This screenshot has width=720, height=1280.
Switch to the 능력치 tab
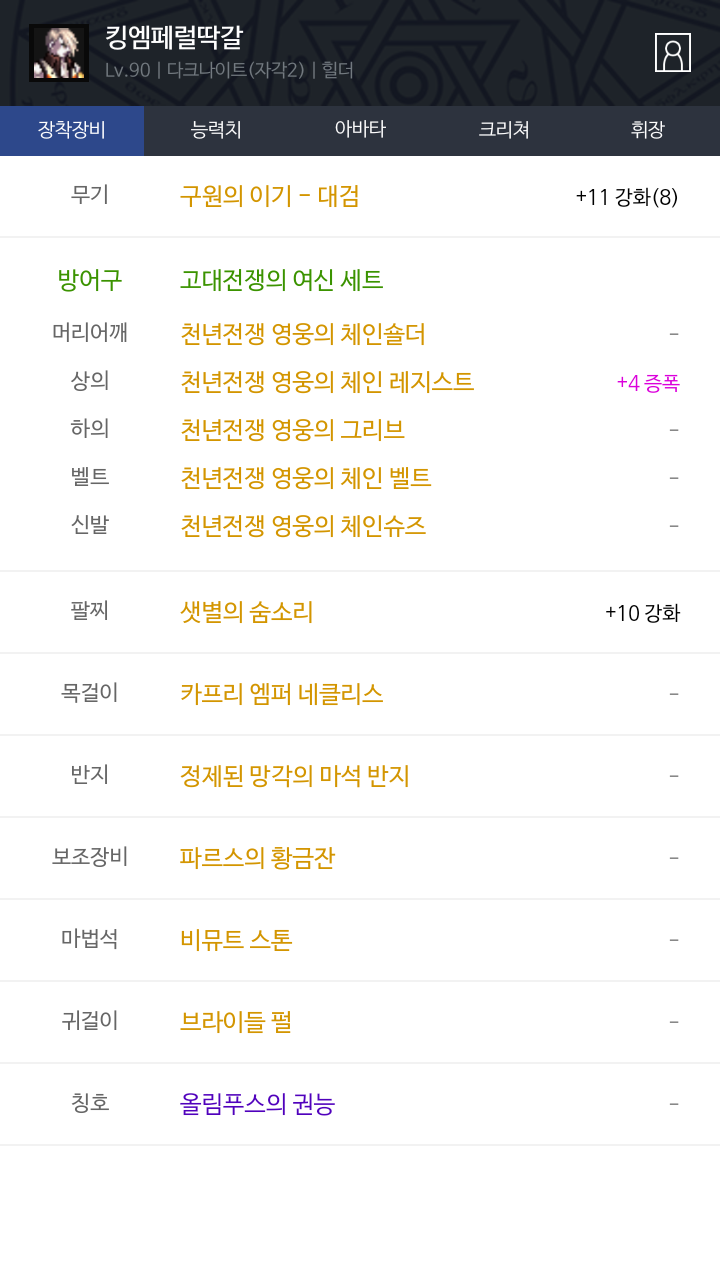pyautogui.click(x=216, y=130)
